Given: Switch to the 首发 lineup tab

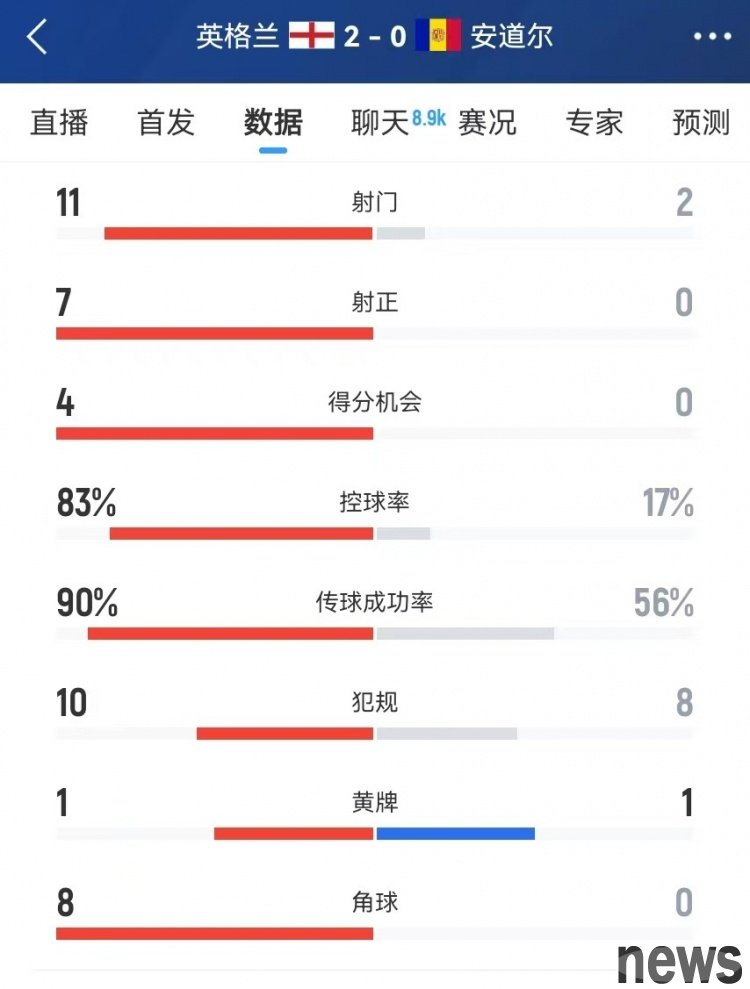Looking at the screenshot, I should [166, 123].
